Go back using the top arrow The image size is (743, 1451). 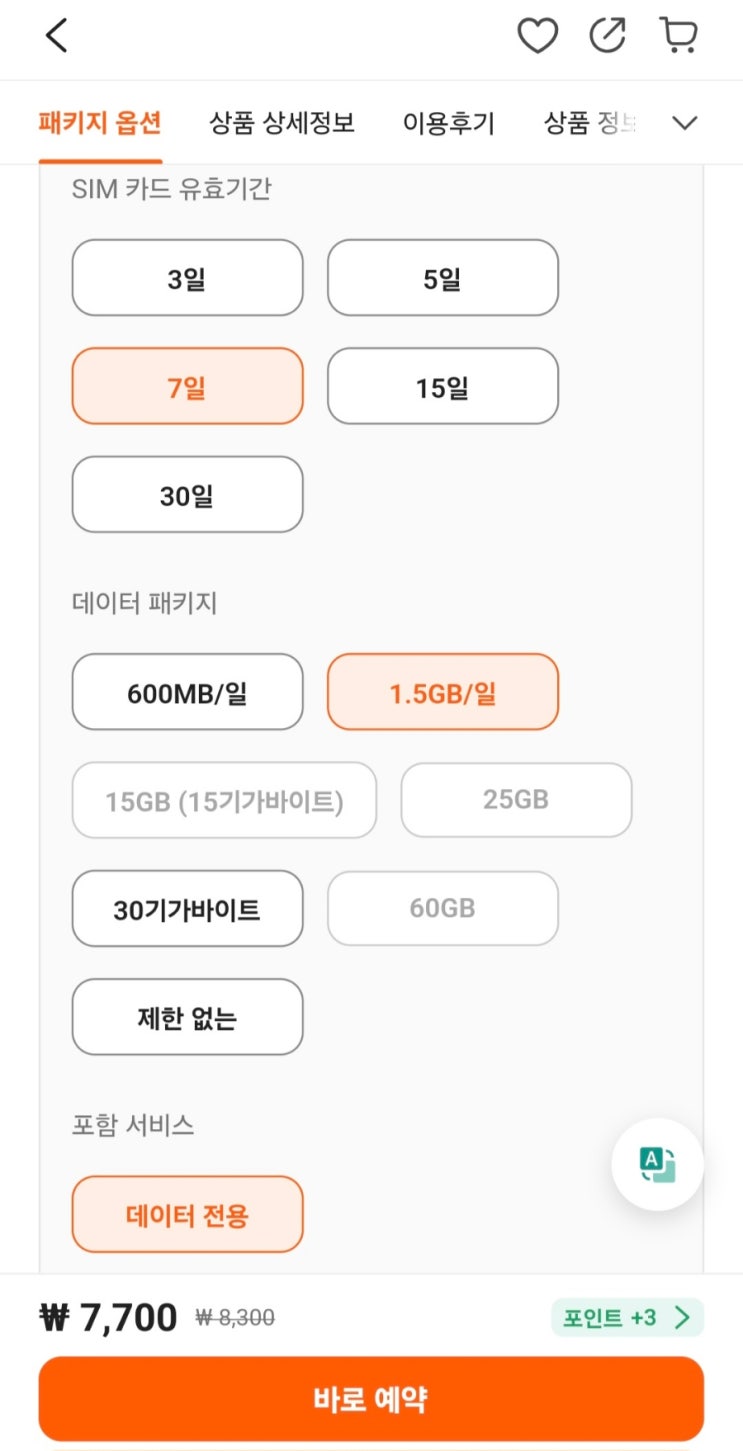[x=57, y=36]
